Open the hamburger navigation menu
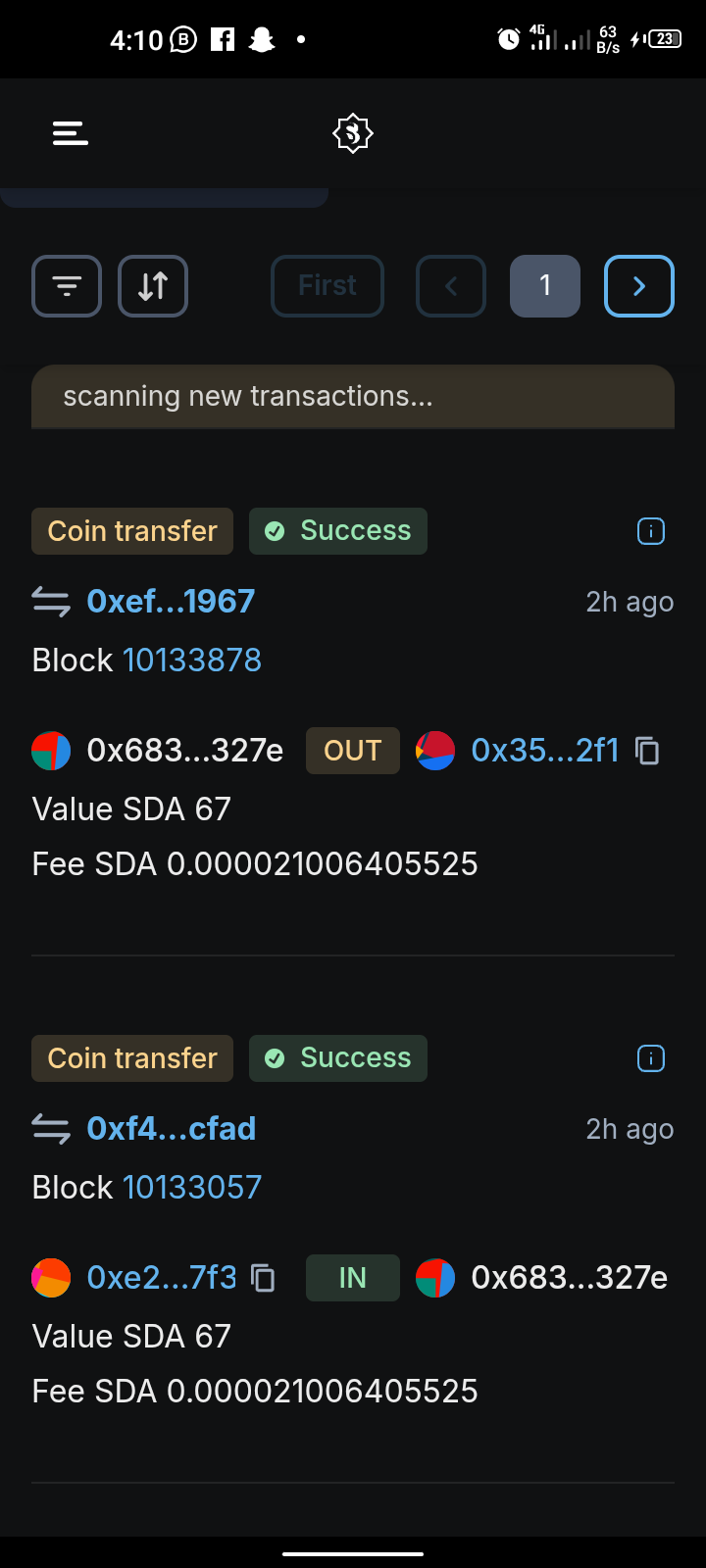This screenshot has height=1568, width=706. [71, 133]
